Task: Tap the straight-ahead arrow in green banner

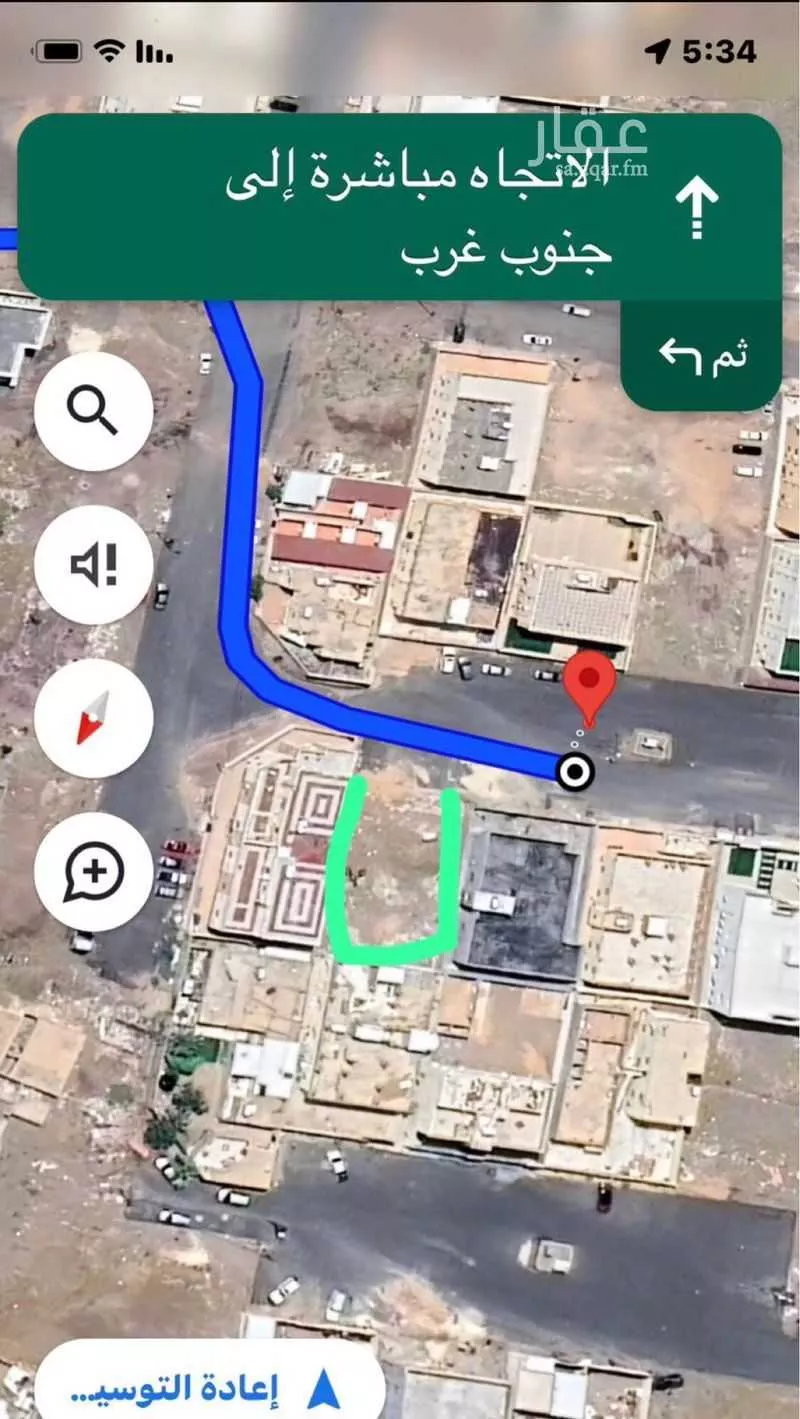Action: (x=697, y=207)
